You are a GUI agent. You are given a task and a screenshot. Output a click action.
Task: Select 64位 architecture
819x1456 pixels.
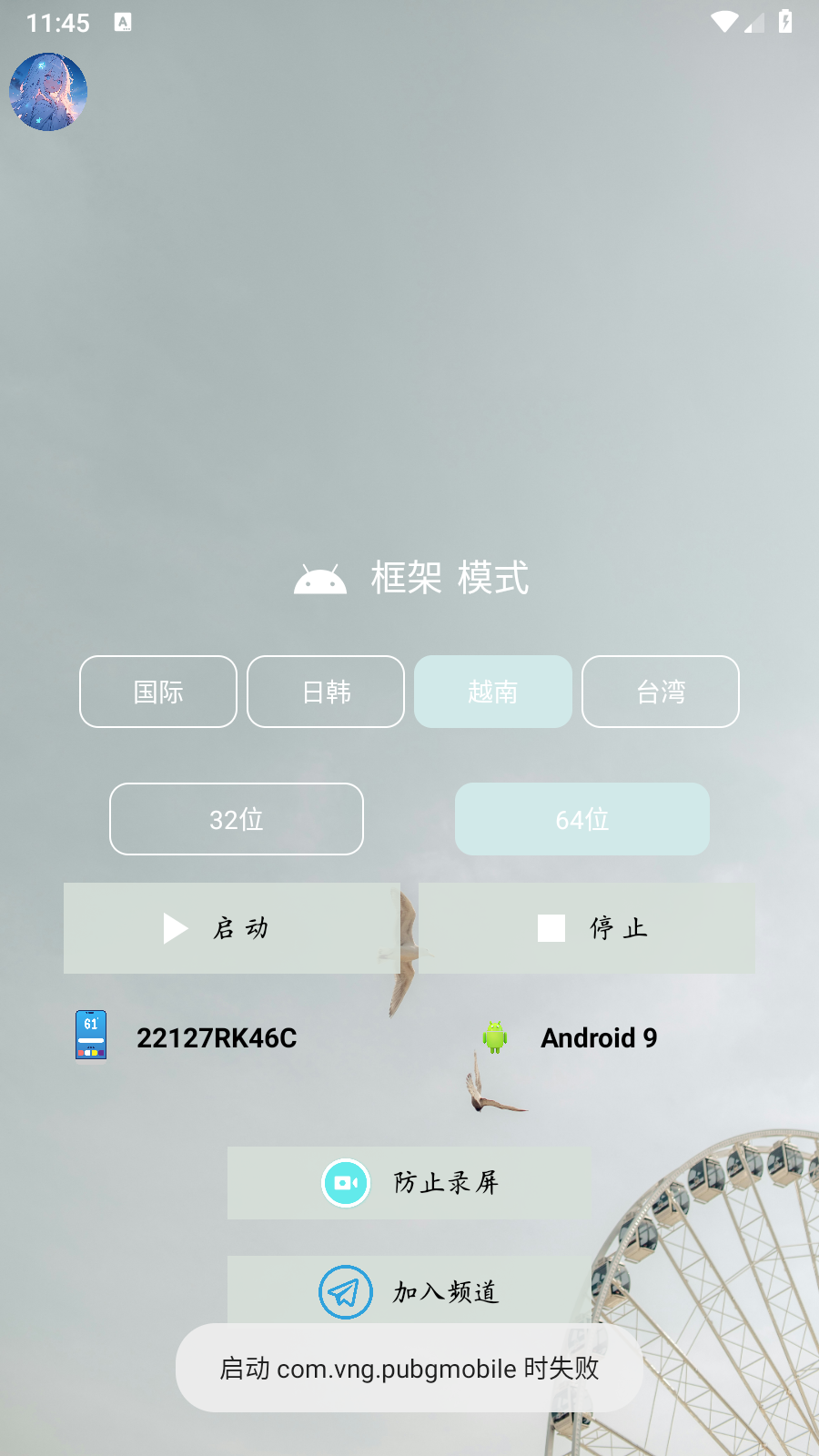582,819
